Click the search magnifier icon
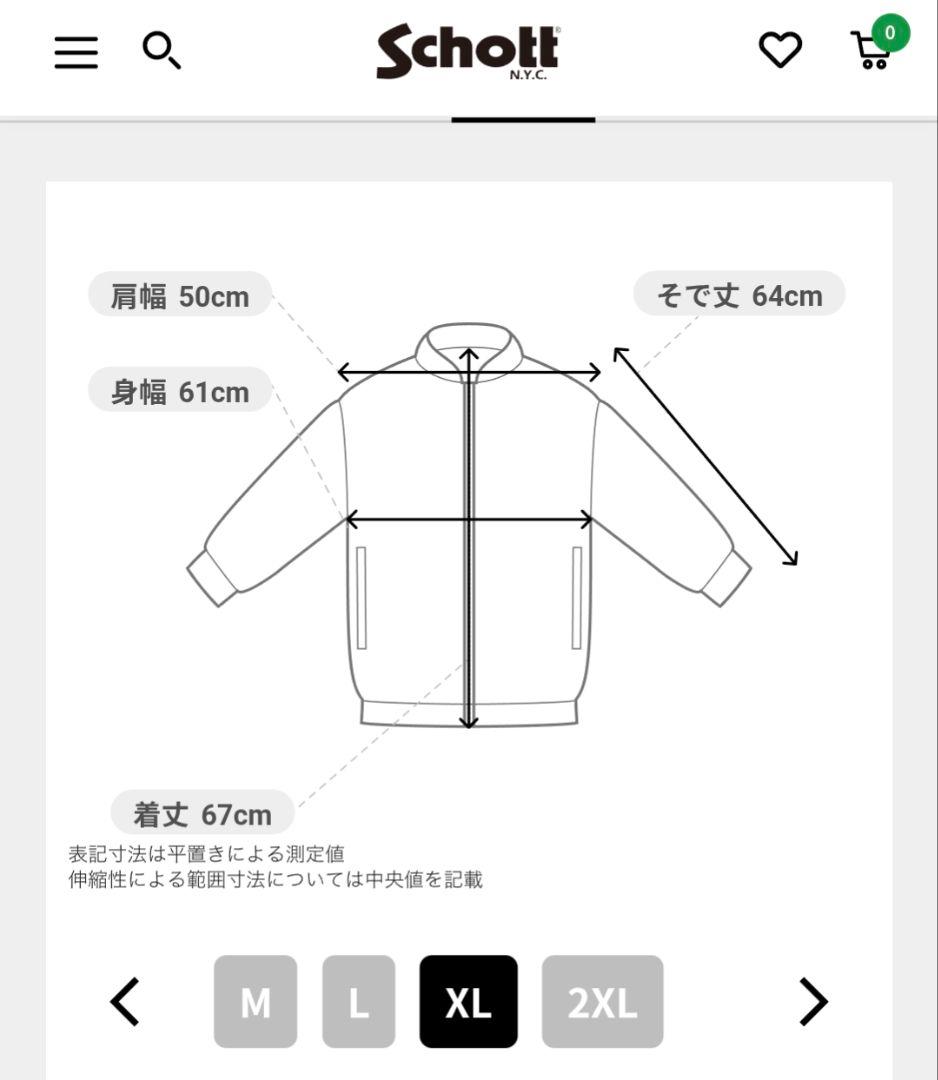The height and width of the screenshot is (1080, 938). pos(163,50)
